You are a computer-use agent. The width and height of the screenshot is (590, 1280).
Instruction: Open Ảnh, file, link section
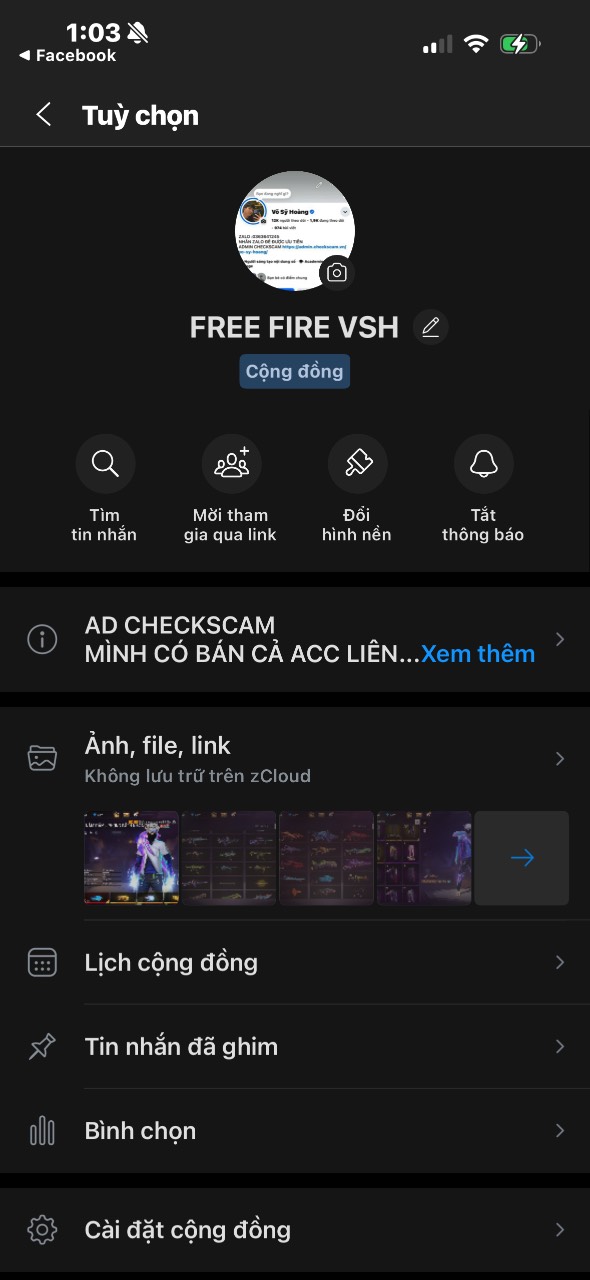click(295, 759)
